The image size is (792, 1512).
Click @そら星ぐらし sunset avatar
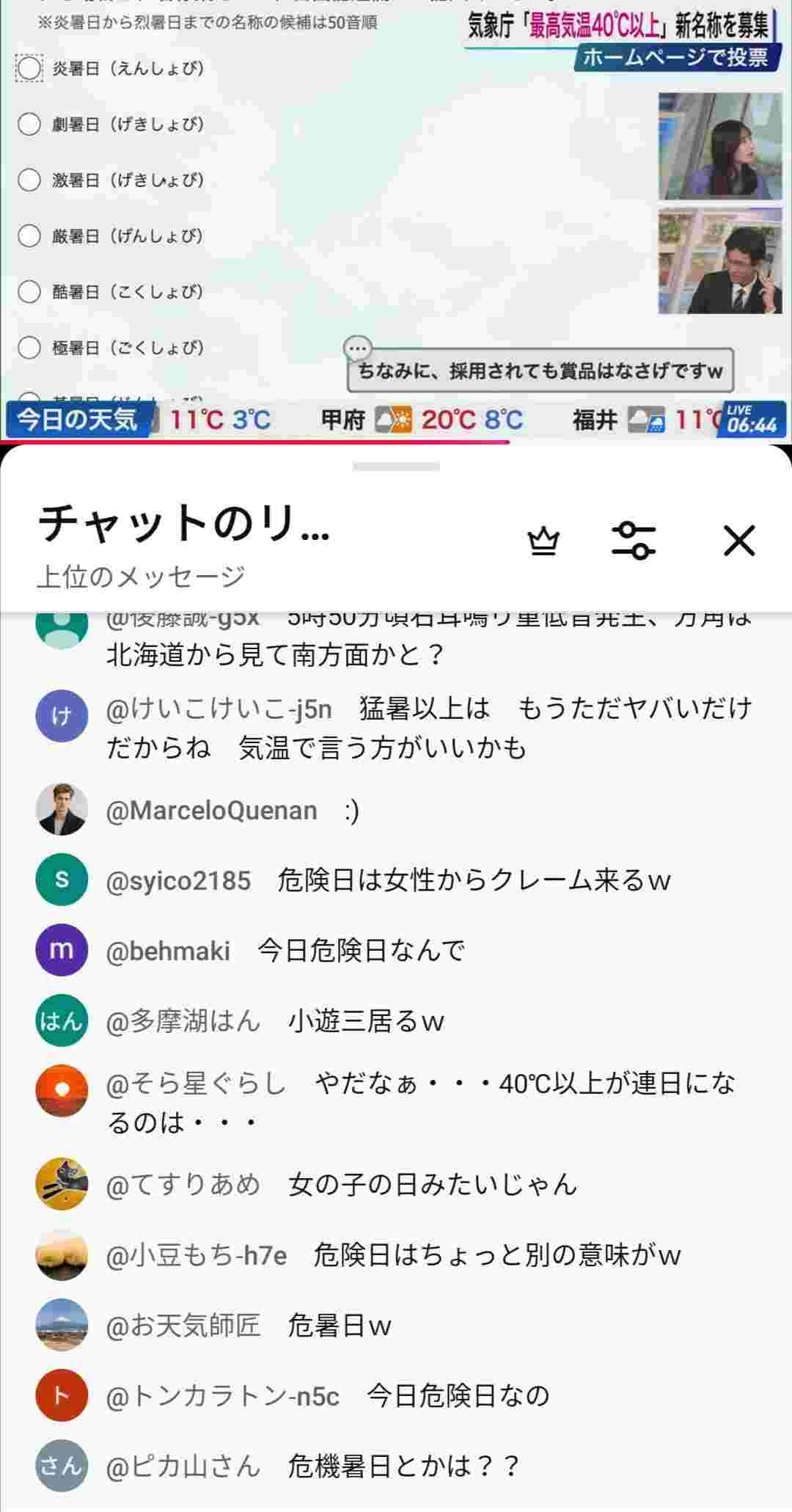pyautogui.click(x=62, y=1090)
